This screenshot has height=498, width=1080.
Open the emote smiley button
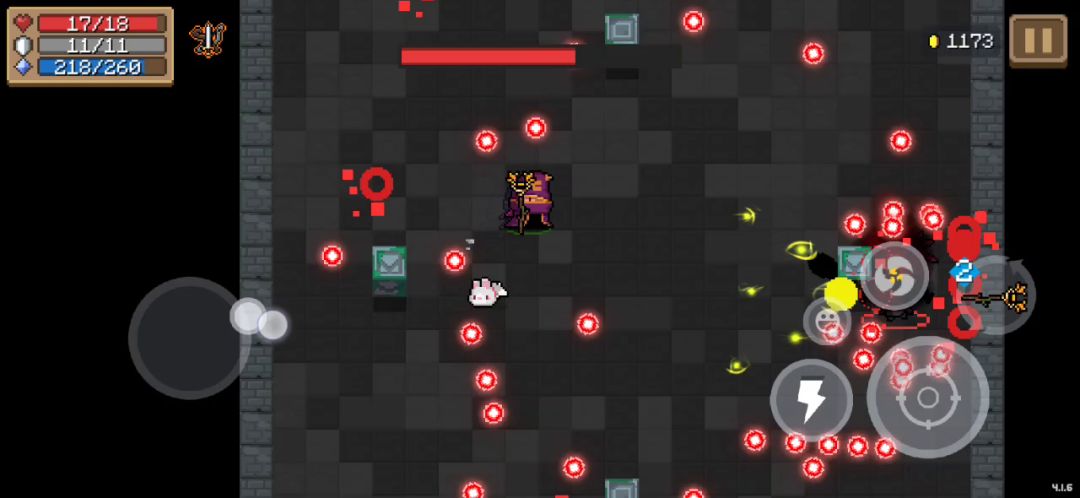(827, 321)
